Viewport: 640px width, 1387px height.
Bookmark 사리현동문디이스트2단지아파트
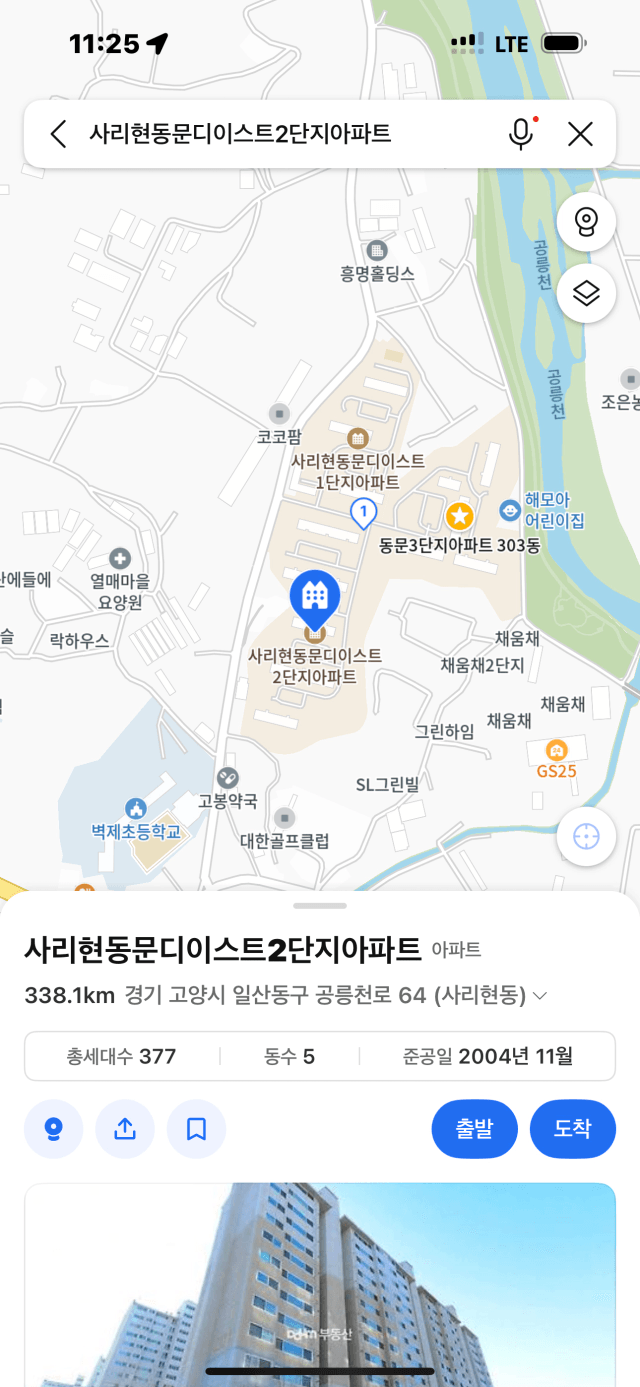pyautogui.click(x=197, y=1129)
